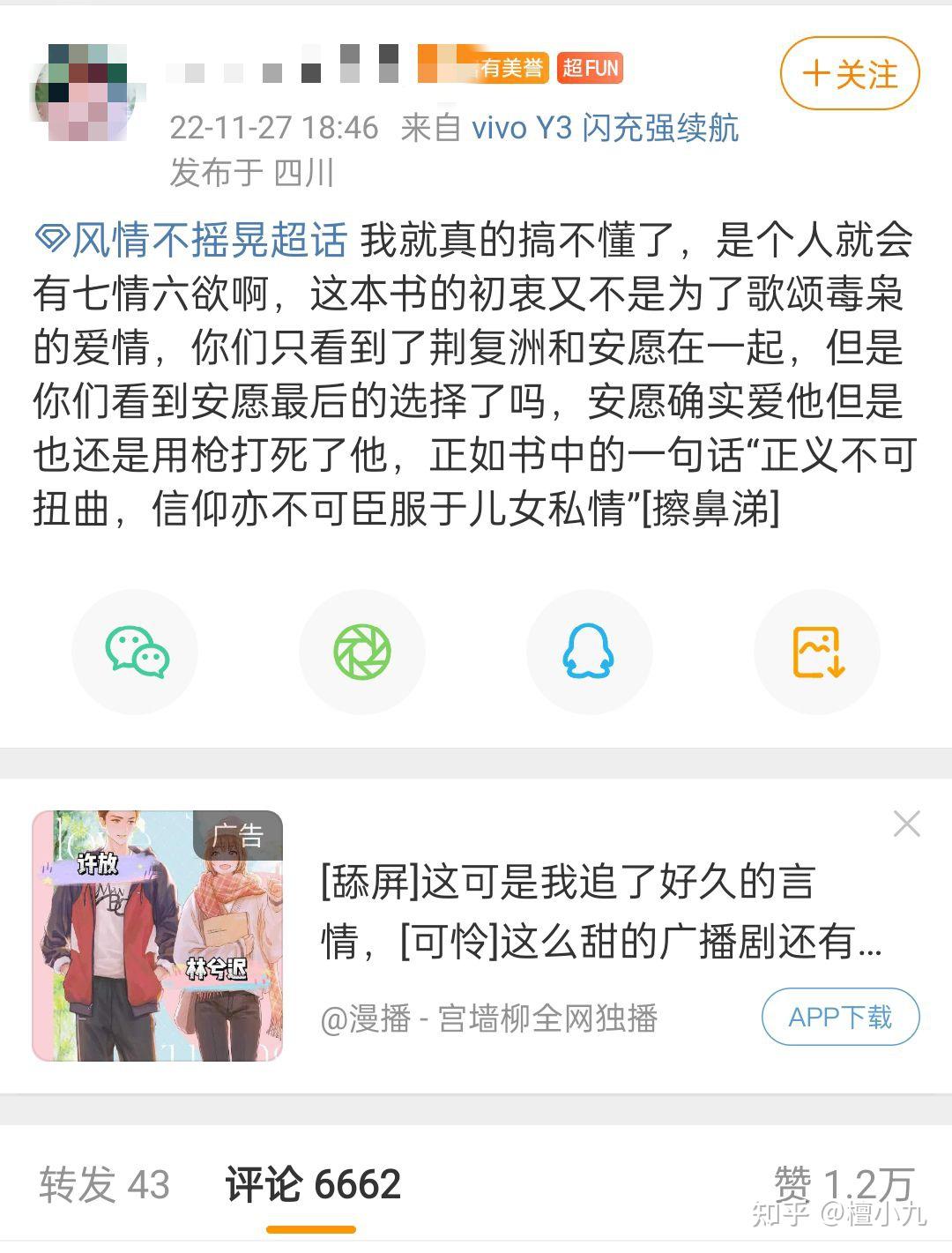Follow this user with the 关注 button
This screenshot has height=1253, width=952.
pos(850,73)
